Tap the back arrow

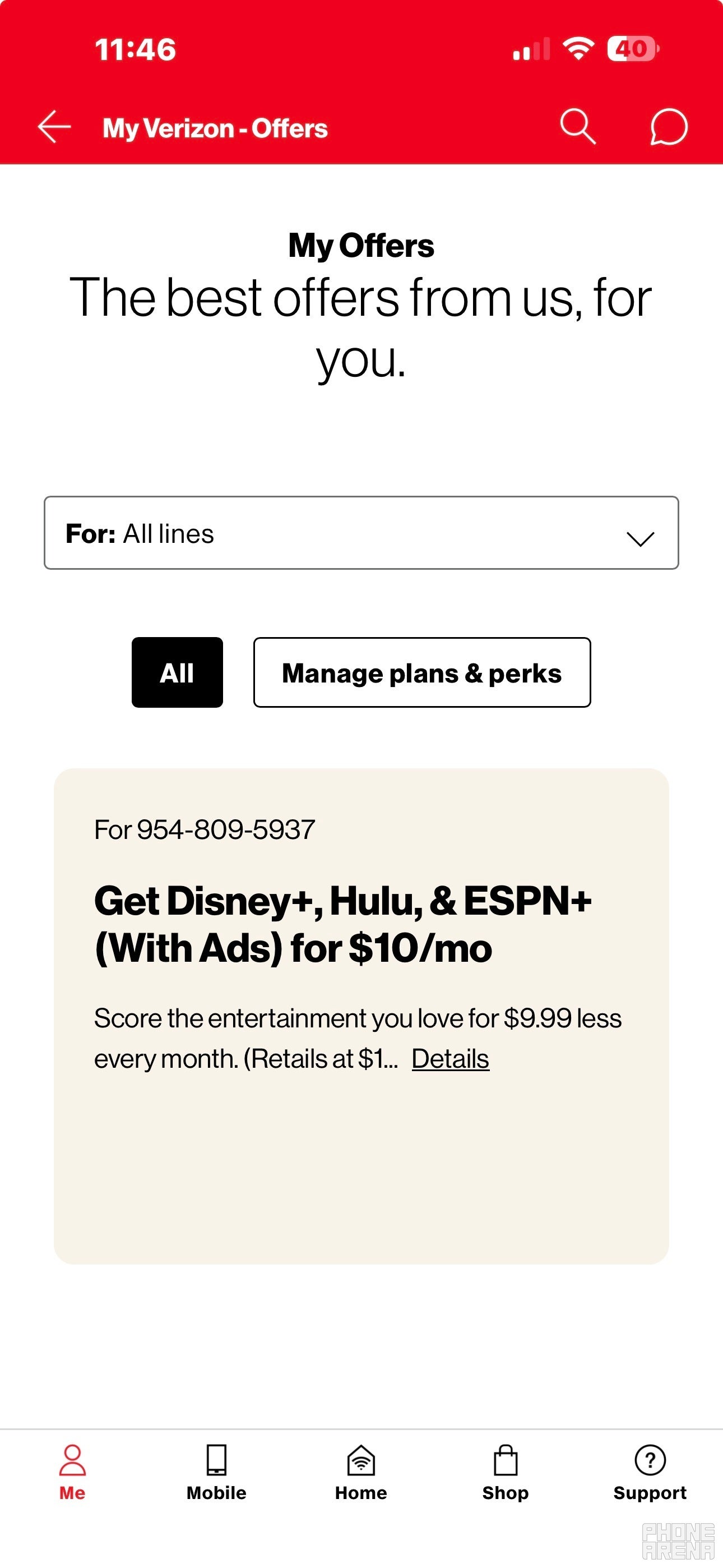[x=54, y=127]
